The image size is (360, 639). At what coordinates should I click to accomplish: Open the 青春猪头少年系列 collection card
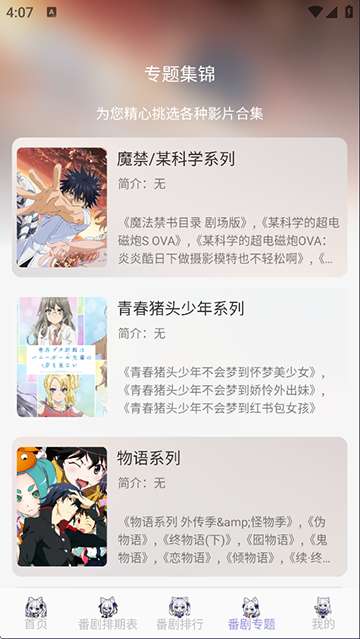pyautogui.click(x=179, y=357)
